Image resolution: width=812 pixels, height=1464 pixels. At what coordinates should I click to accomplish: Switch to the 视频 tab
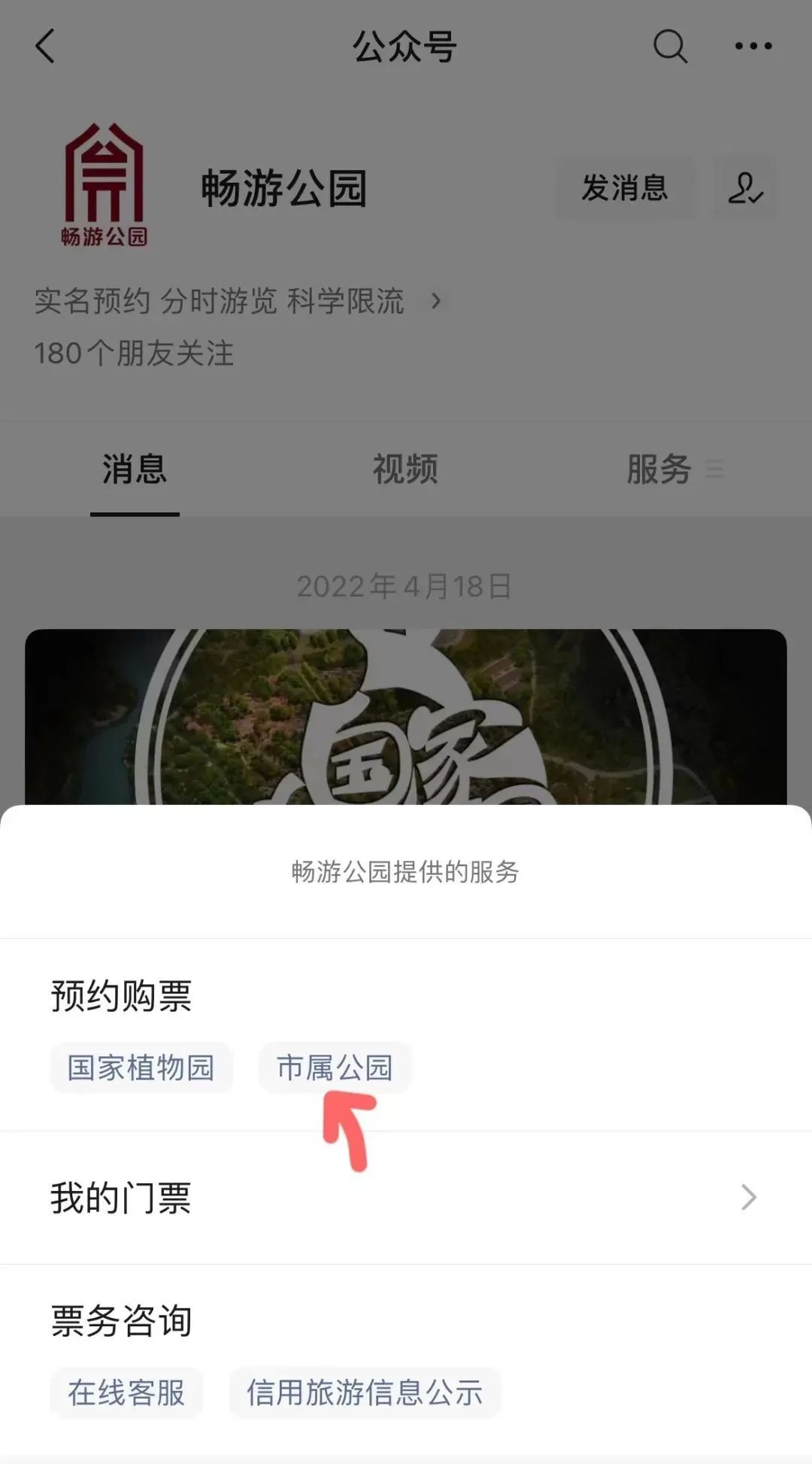(405, 470)
